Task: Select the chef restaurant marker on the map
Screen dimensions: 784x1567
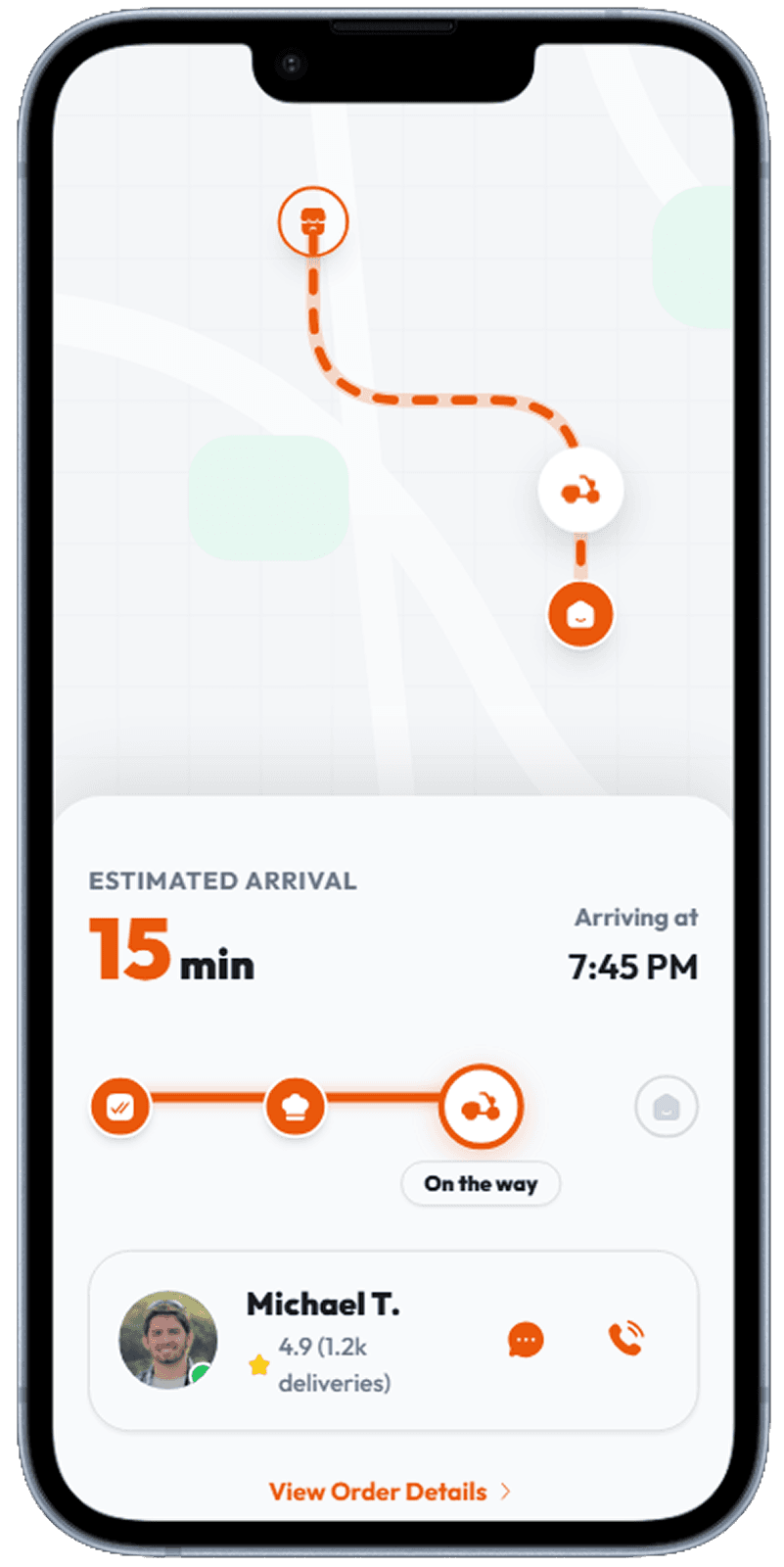Action: 313,221
